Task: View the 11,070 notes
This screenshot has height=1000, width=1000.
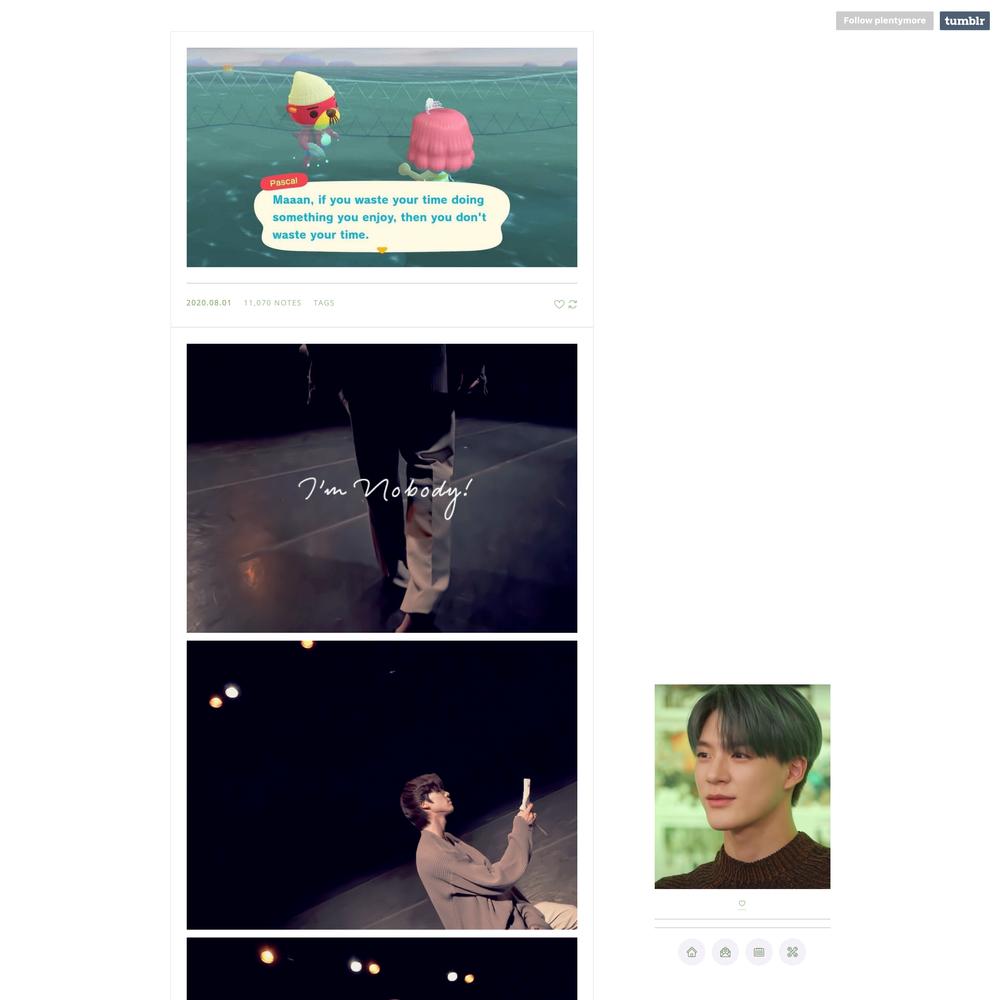Action: (x=272, y=303)
